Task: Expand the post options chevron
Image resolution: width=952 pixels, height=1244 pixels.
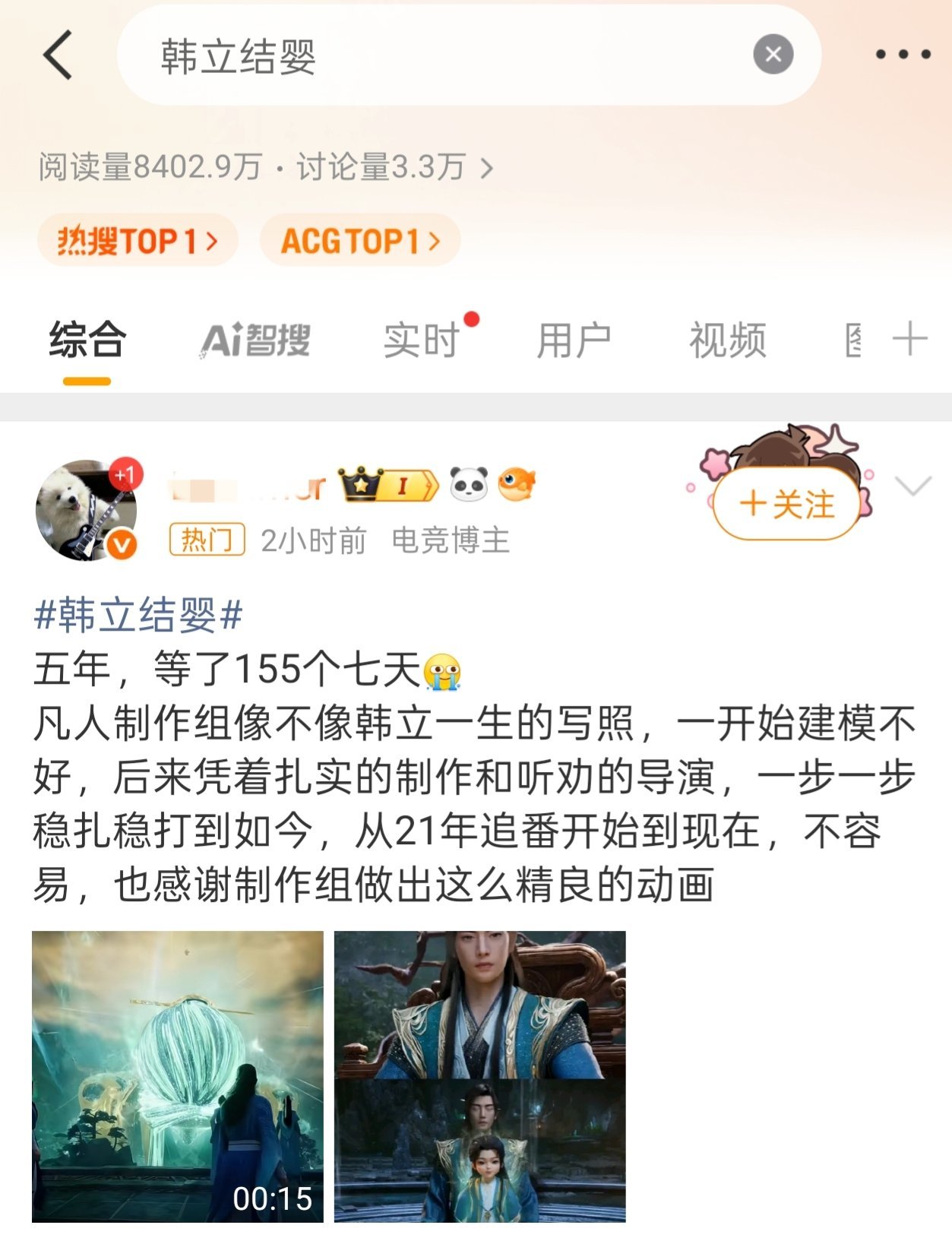Action: (x=912, y=486)
